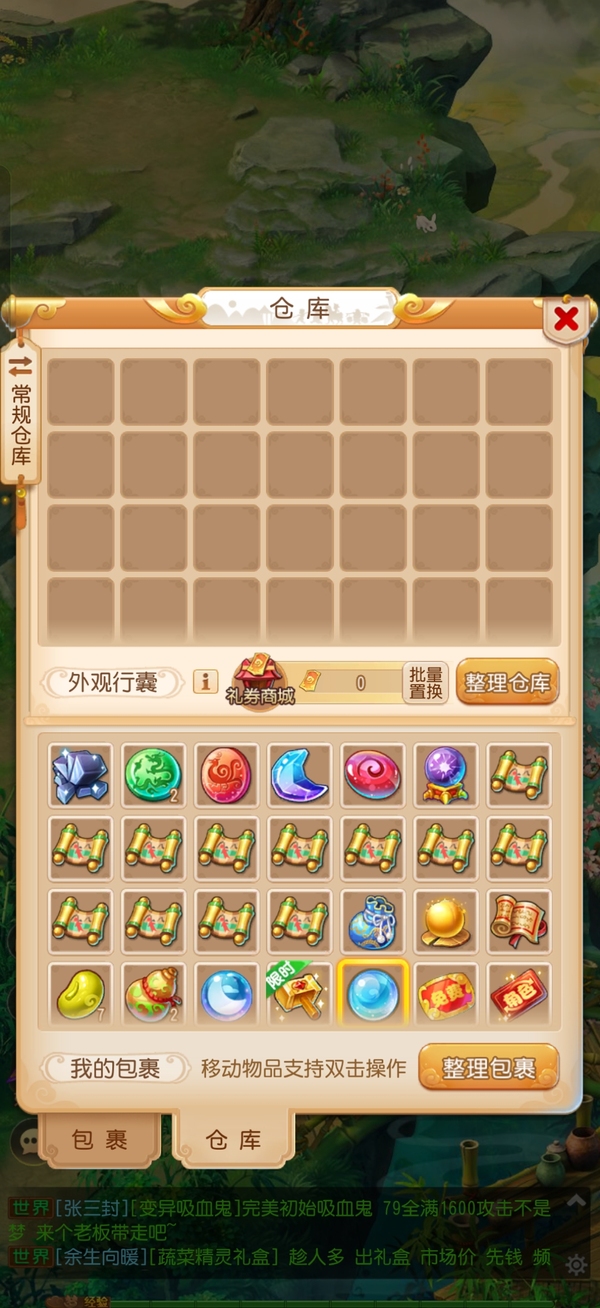Screen dimensions: 600x1308
Task: Tap the 批量置换 button
Action: point(426,682)
